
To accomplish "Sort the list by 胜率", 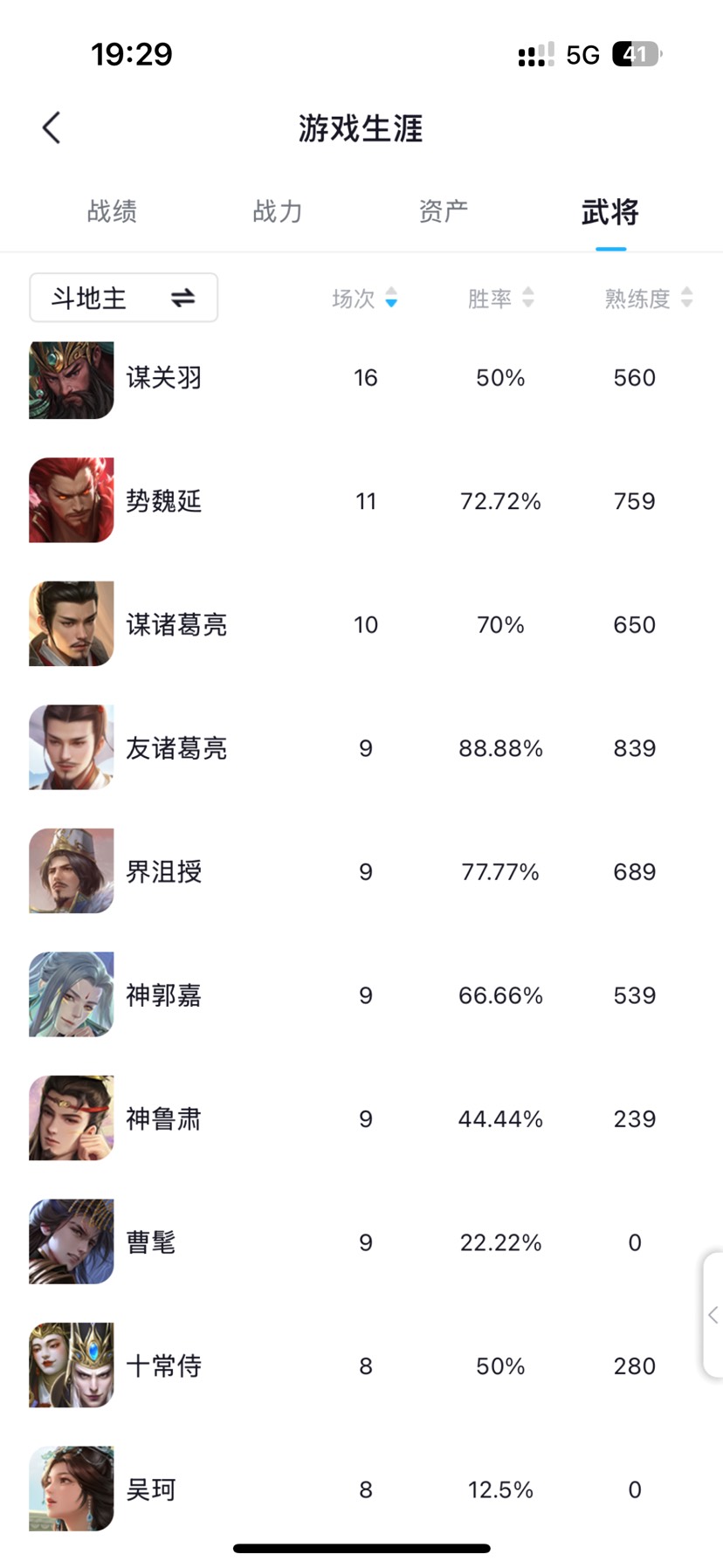I will (x=500, y=299).
